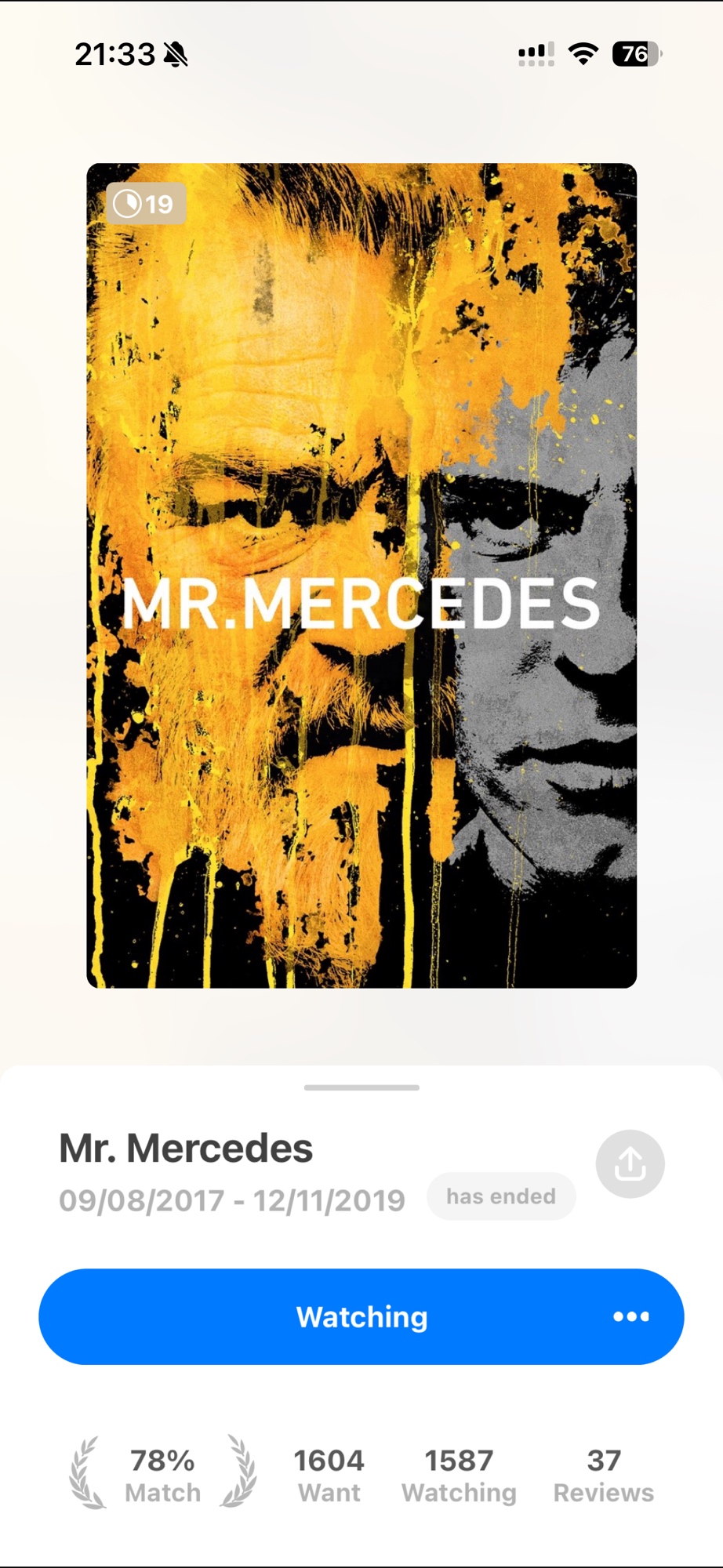Image resolution: width=723 pixels, height=1568 pixels.
Task: Share Mr. Mercedes with the share icon
Action: 630,1164
